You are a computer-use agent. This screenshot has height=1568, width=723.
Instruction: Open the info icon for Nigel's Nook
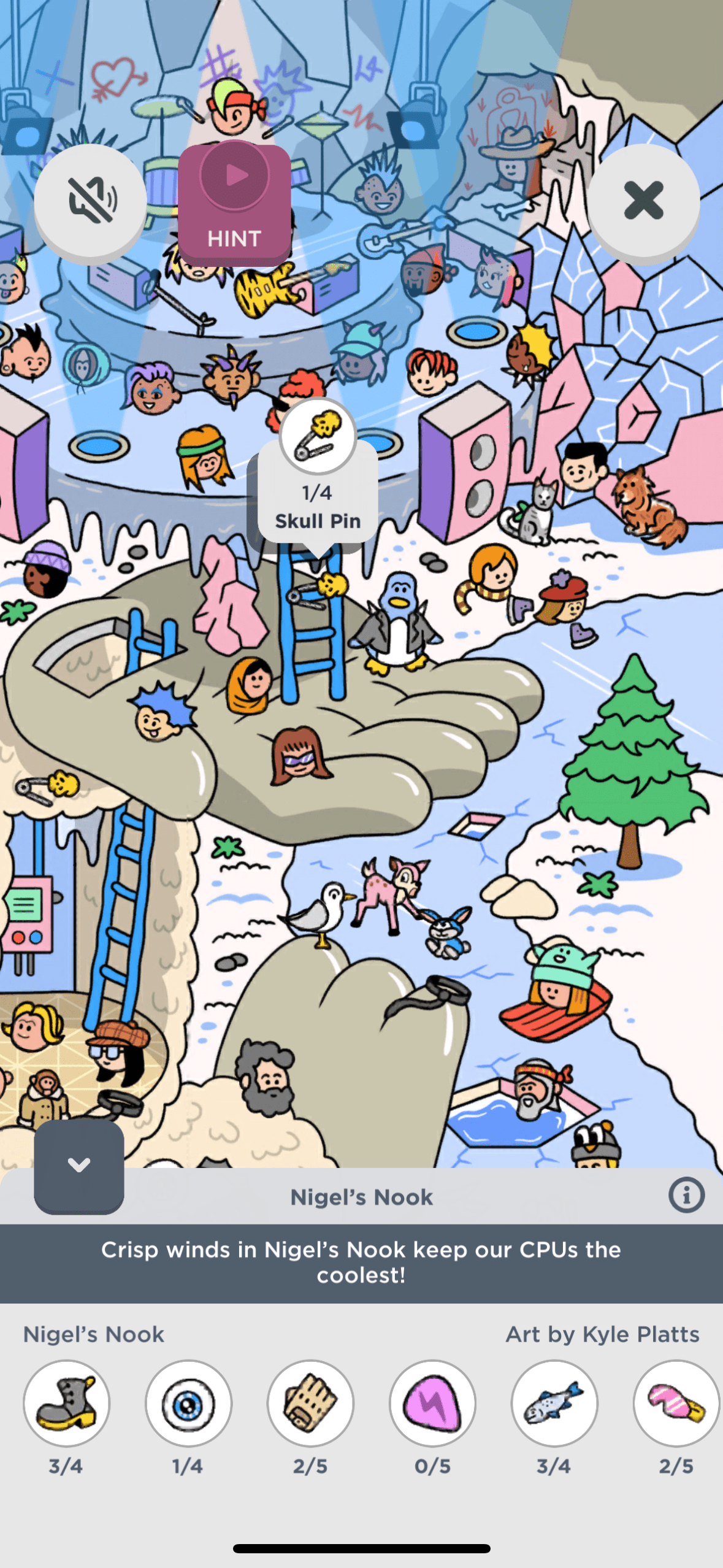pos(686,1194)
